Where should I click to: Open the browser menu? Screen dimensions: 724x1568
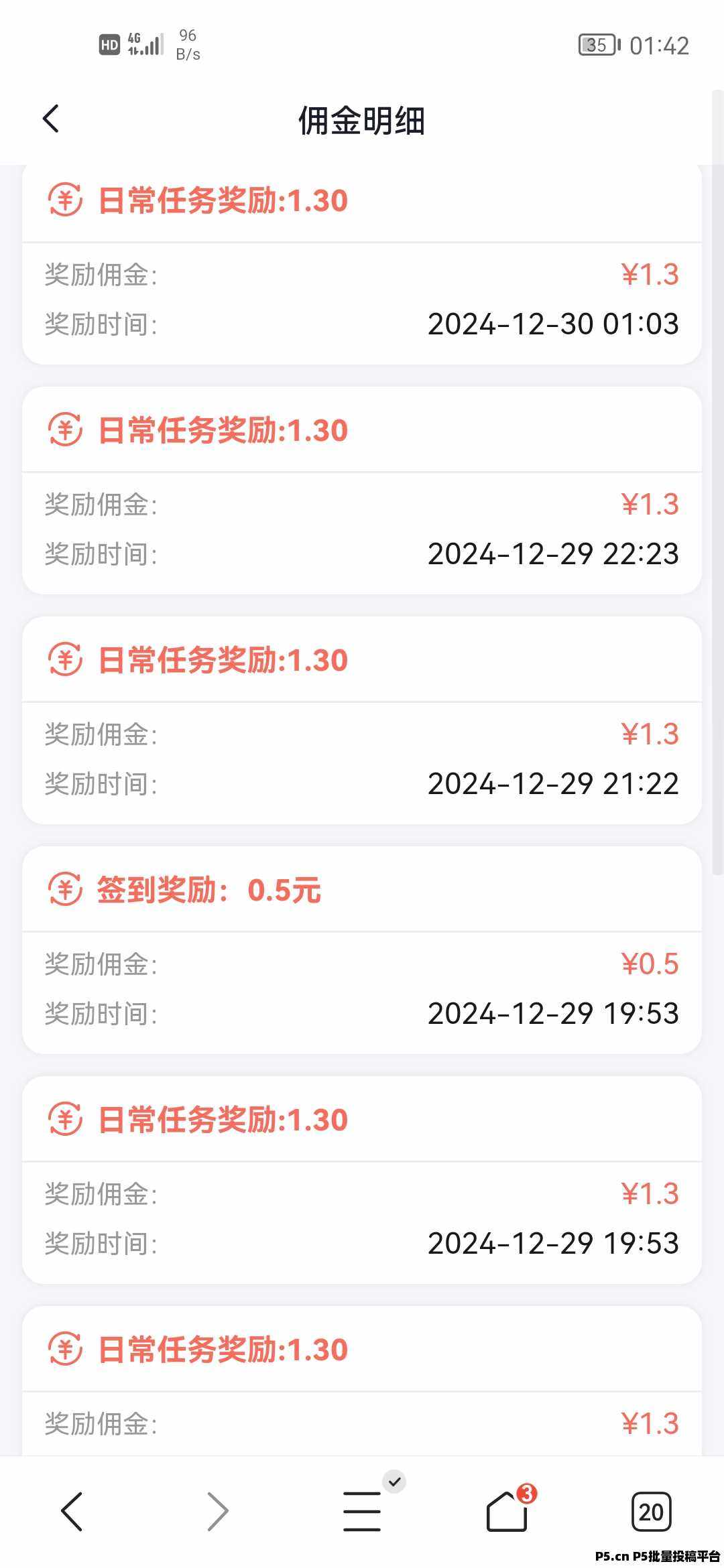[x=362, y=1512]
